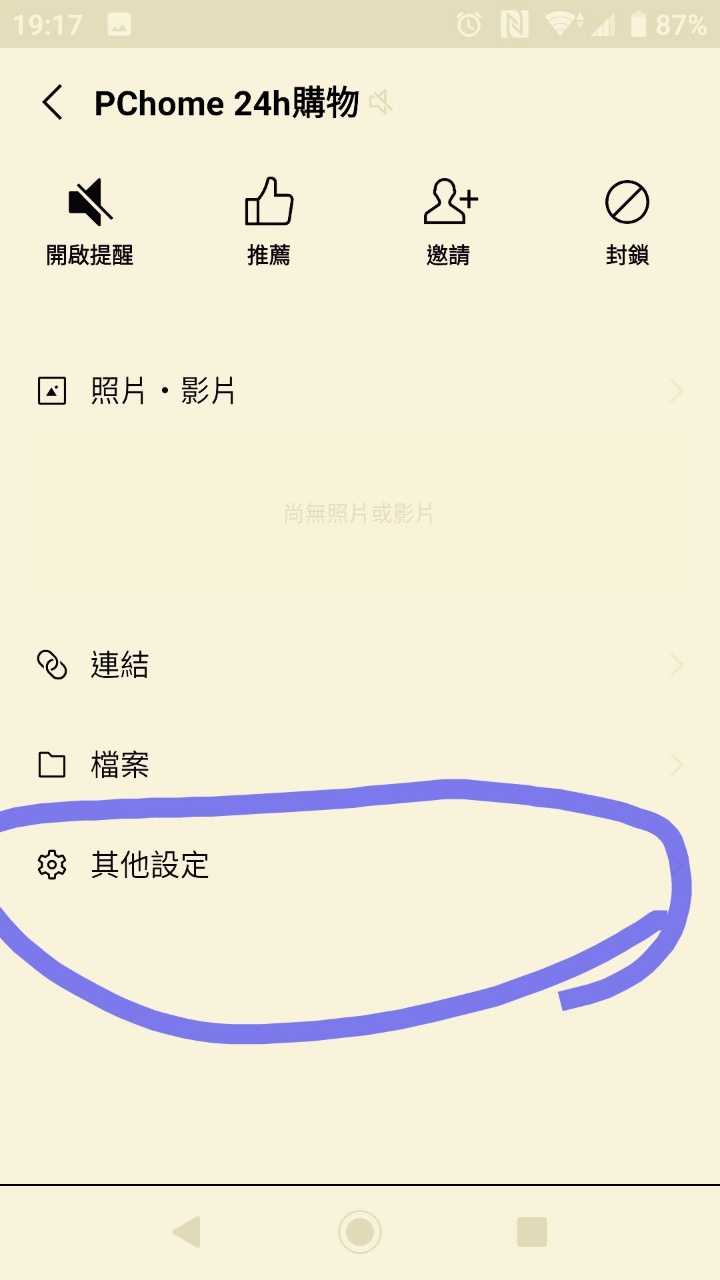Image resolution: width=720 pixels, height=1280 pixels.
Task: Open recent apps from navigation bar
Action: (x=532, y=1232)
